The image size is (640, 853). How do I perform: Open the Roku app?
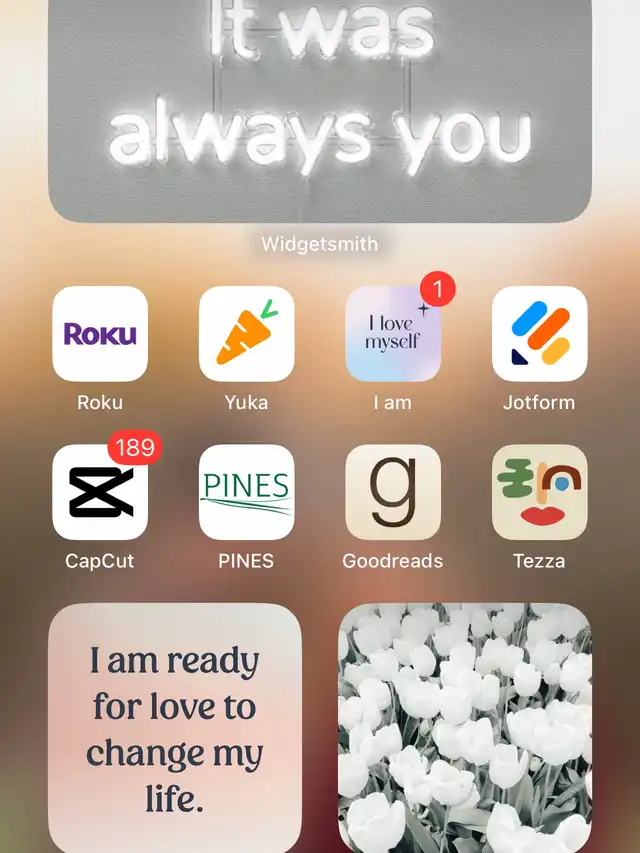tap(100, 334)
